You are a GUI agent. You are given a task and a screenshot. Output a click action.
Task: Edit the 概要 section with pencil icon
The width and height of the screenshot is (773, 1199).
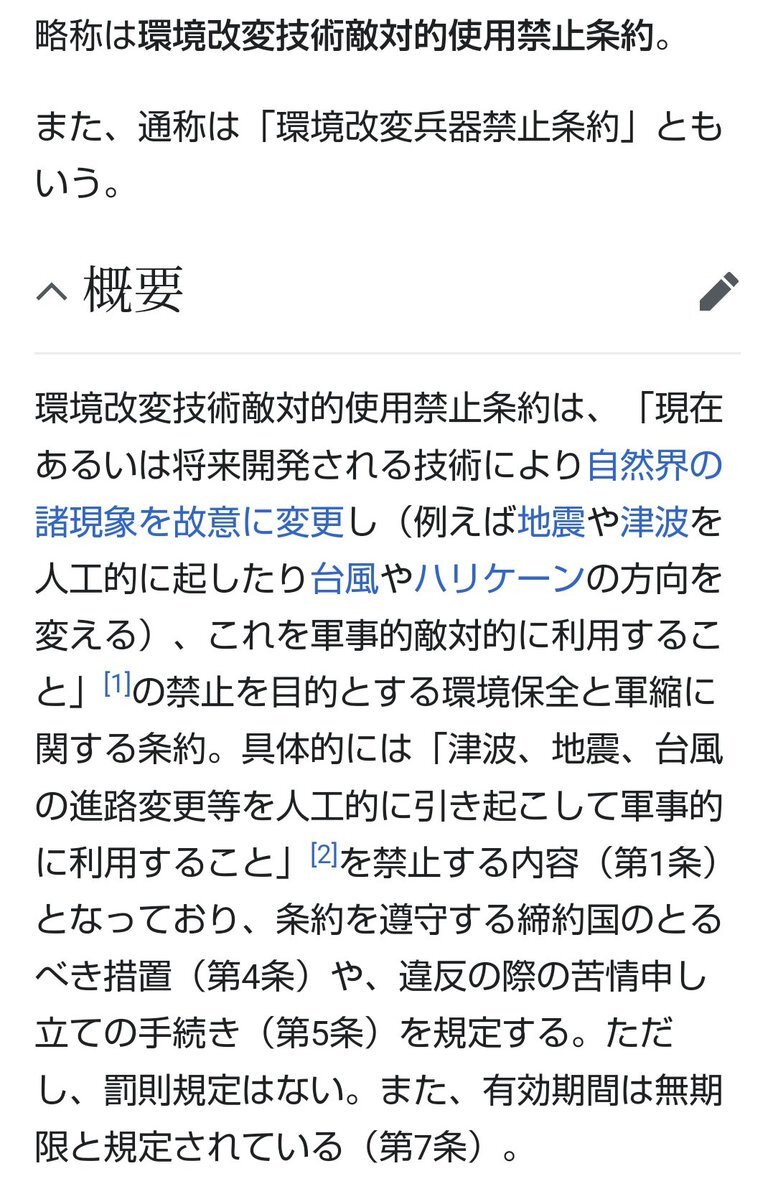[718, 292]
